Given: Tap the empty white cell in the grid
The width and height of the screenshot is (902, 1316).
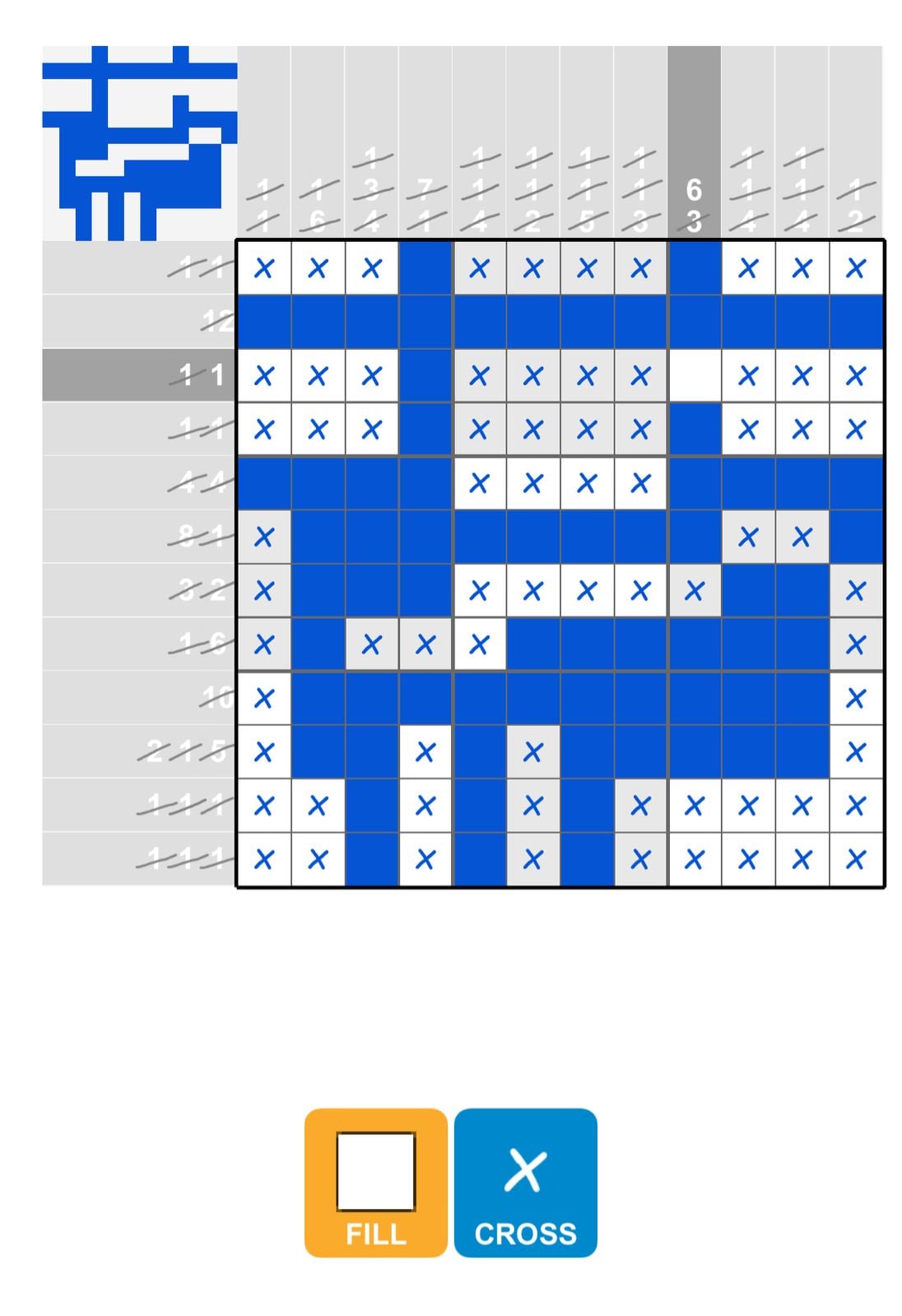Looking at the screenshot, I should 694,375.
